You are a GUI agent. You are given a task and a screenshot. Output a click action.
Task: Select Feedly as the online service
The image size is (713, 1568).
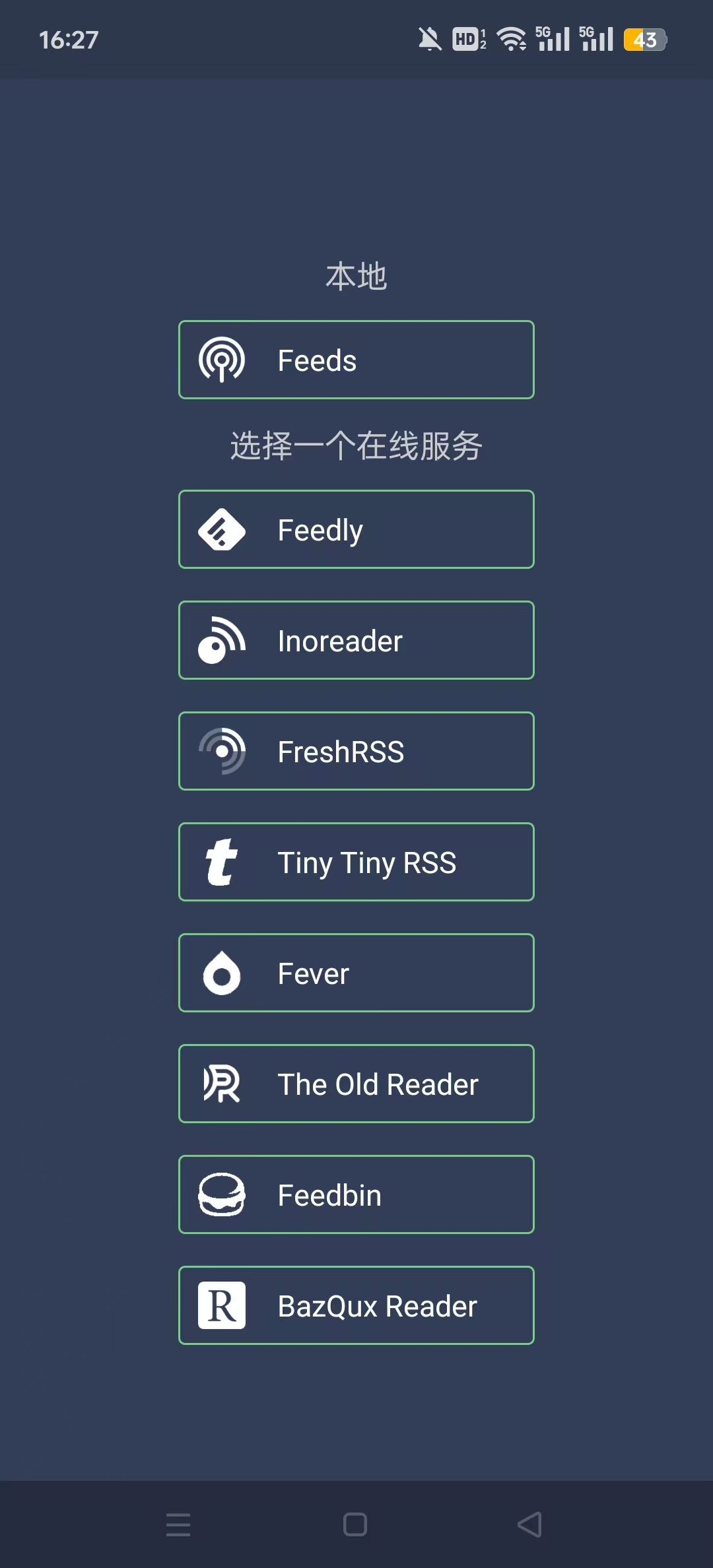point(356,529)
